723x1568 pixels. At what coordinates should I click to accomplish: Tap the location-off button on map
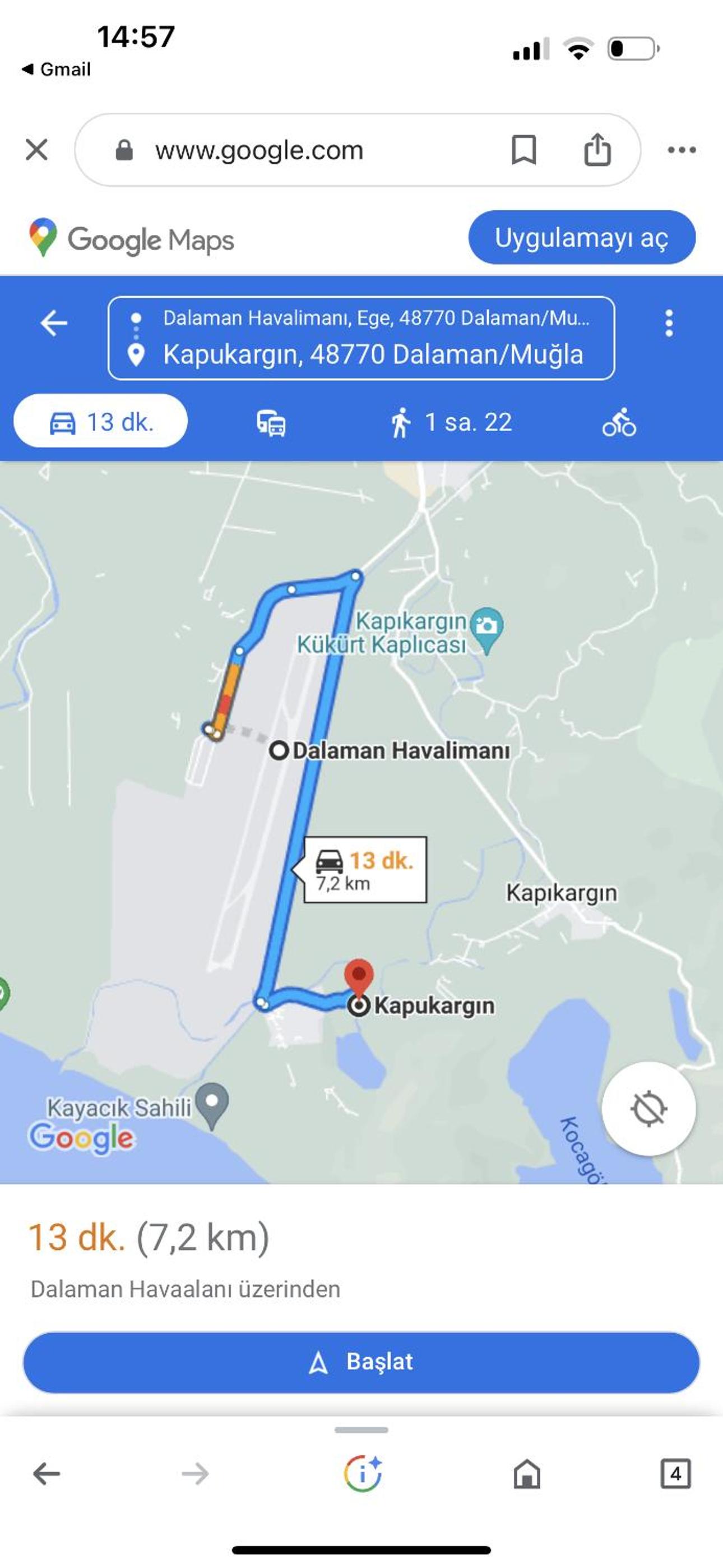(649, 1109)
